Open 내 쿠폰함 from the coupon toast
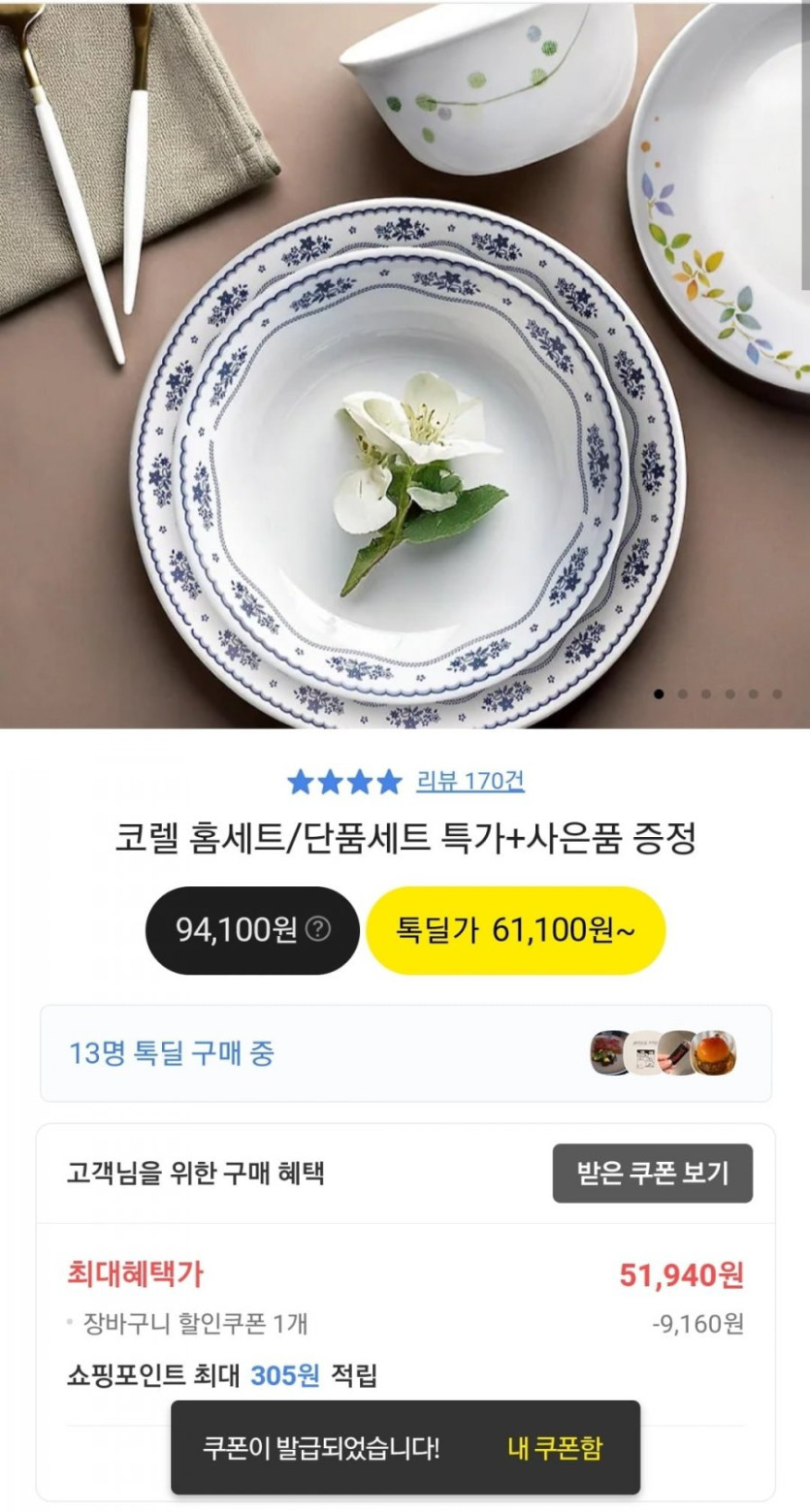 pos(554,1448)
